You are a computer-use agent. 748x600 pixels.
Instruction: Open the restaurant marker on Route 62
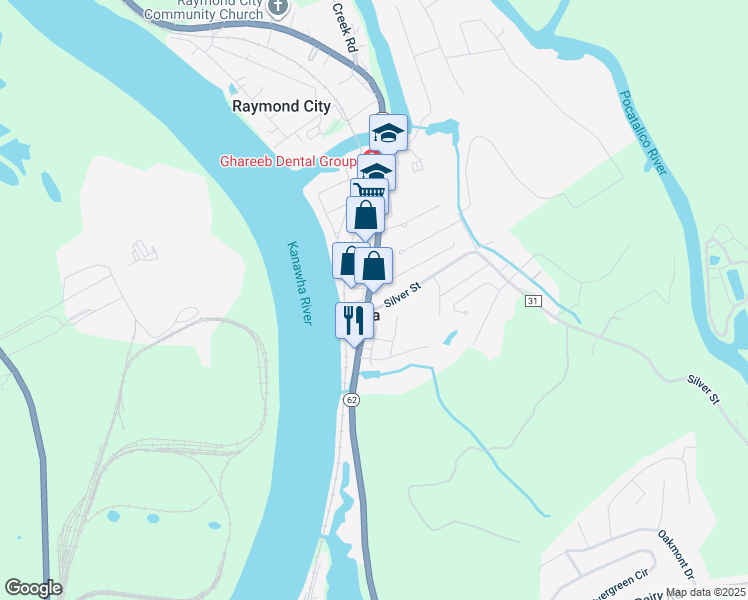click(353, 321)
